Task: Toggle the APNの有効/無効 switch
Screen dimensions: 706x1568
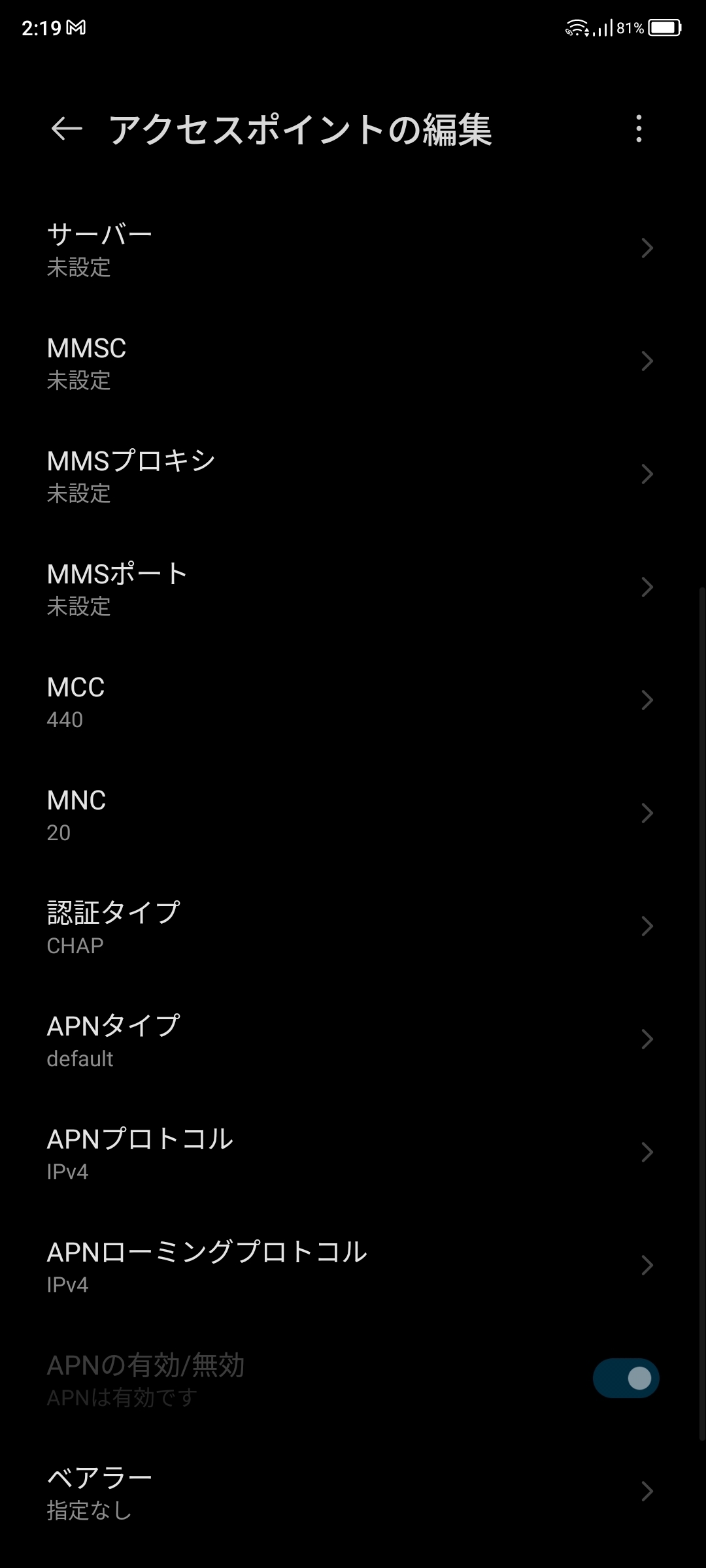Action: [626, 1379]
